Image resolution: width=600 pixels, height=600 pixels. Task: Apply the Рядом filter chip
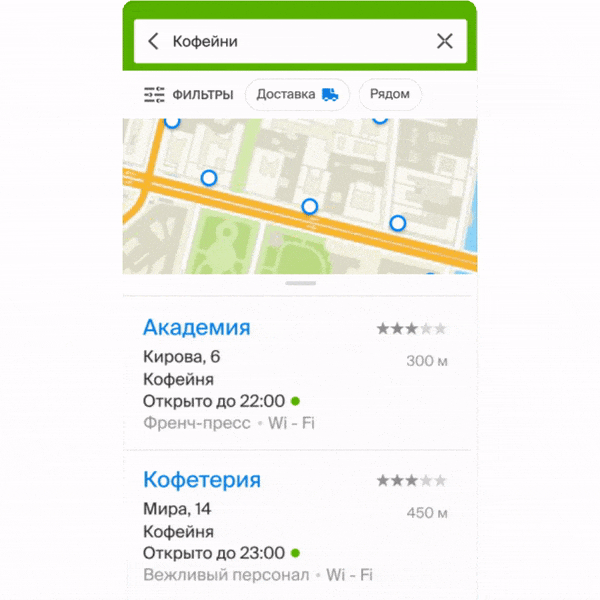(390, 95)
